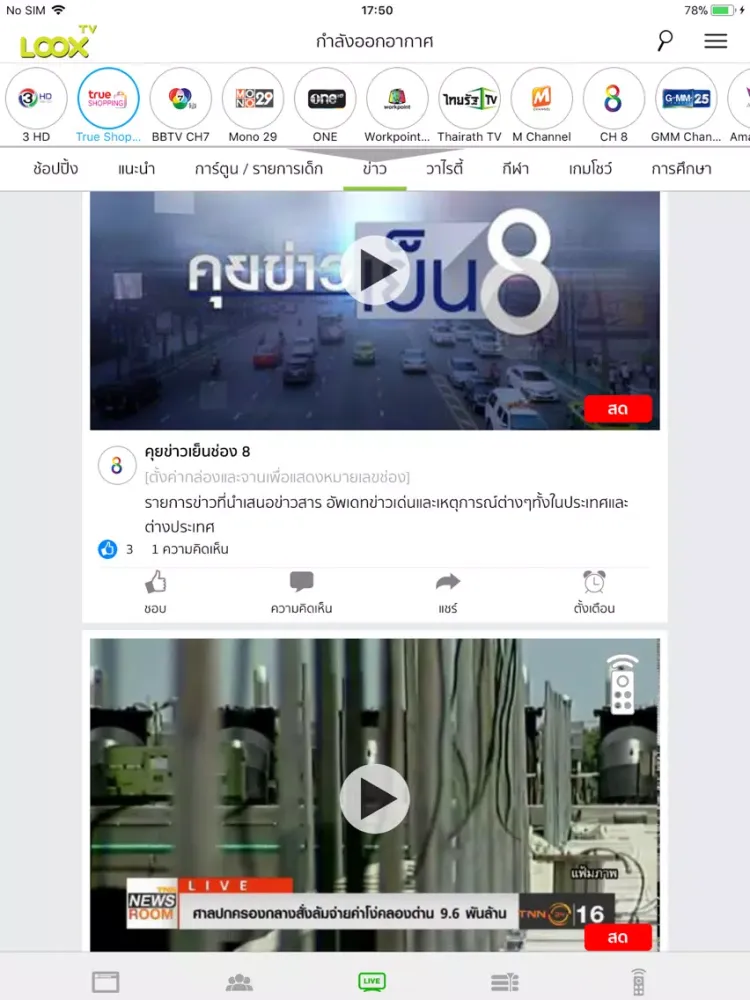Like คุยข่าวเย็นช่อง 8 with ชอบ button

[155, 591]
